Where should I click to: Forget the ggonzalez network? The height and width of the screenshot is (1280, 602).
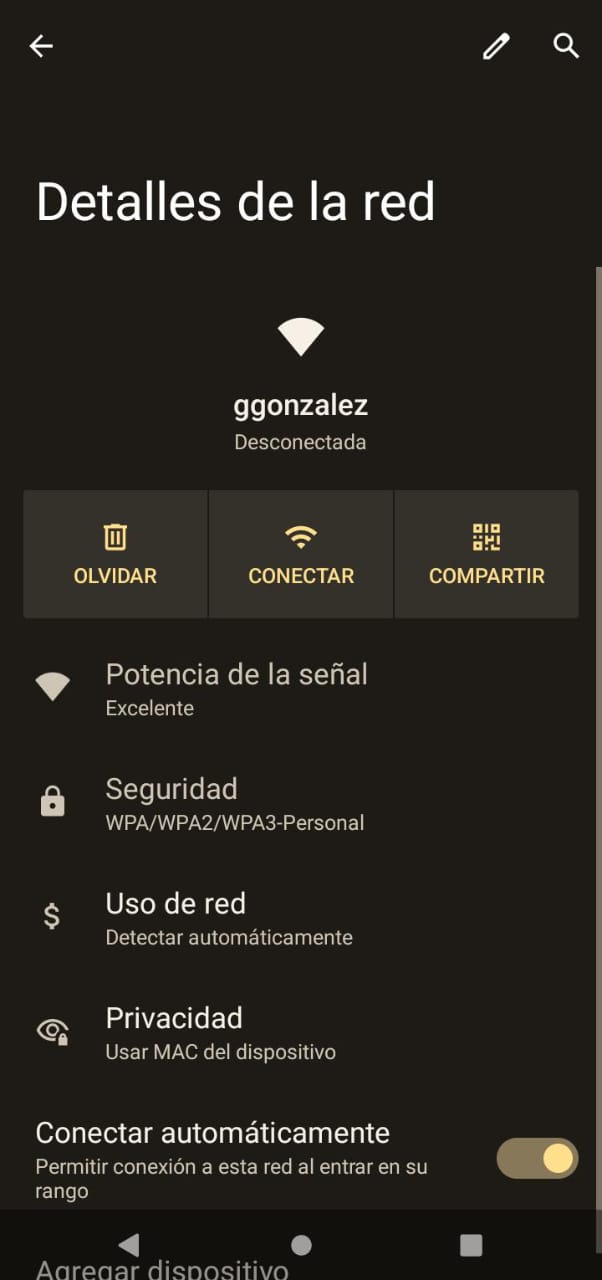pos(115,554)
